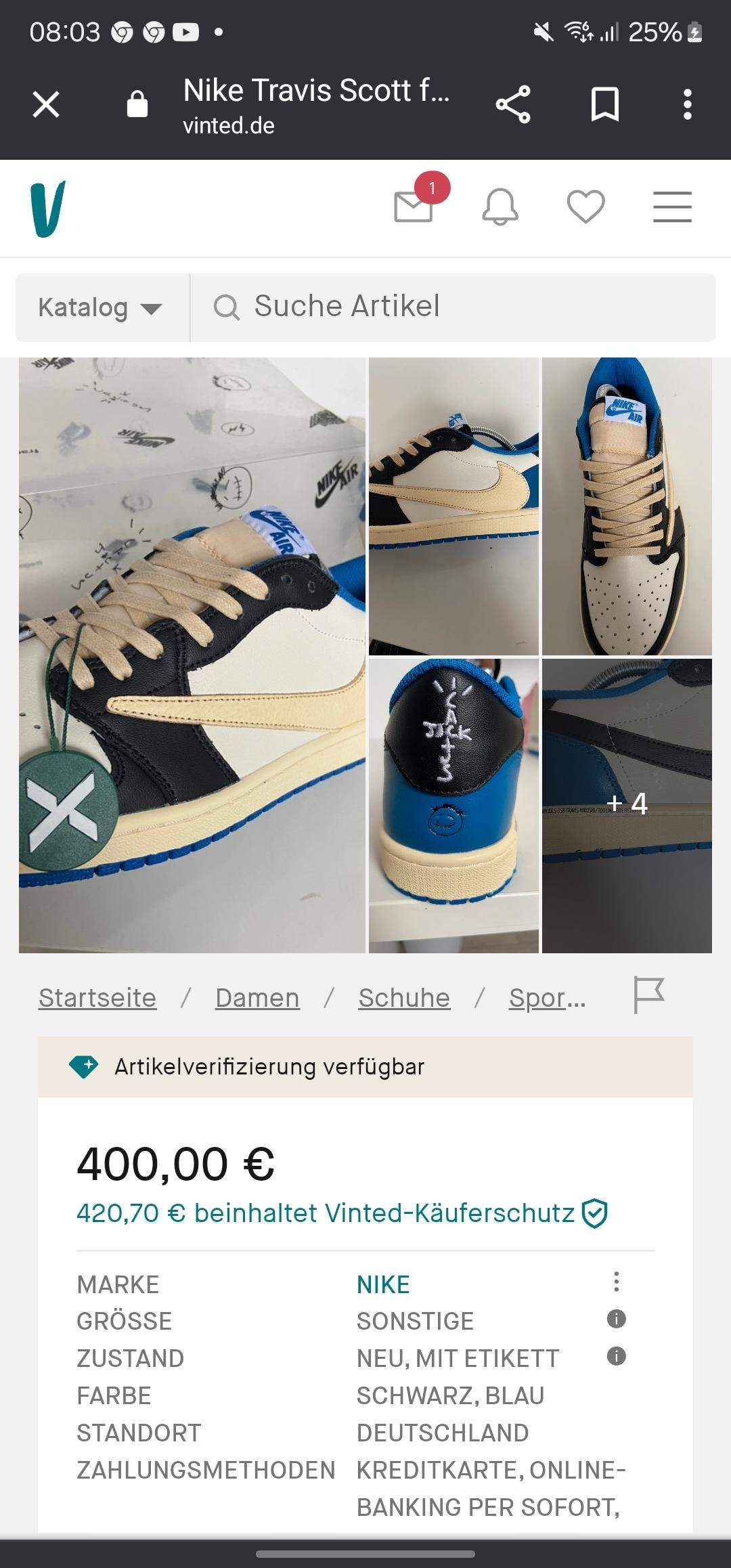Expand the Katalog dropdown
This screenshot has height=1568, width=731.
(x=100, y=307)
